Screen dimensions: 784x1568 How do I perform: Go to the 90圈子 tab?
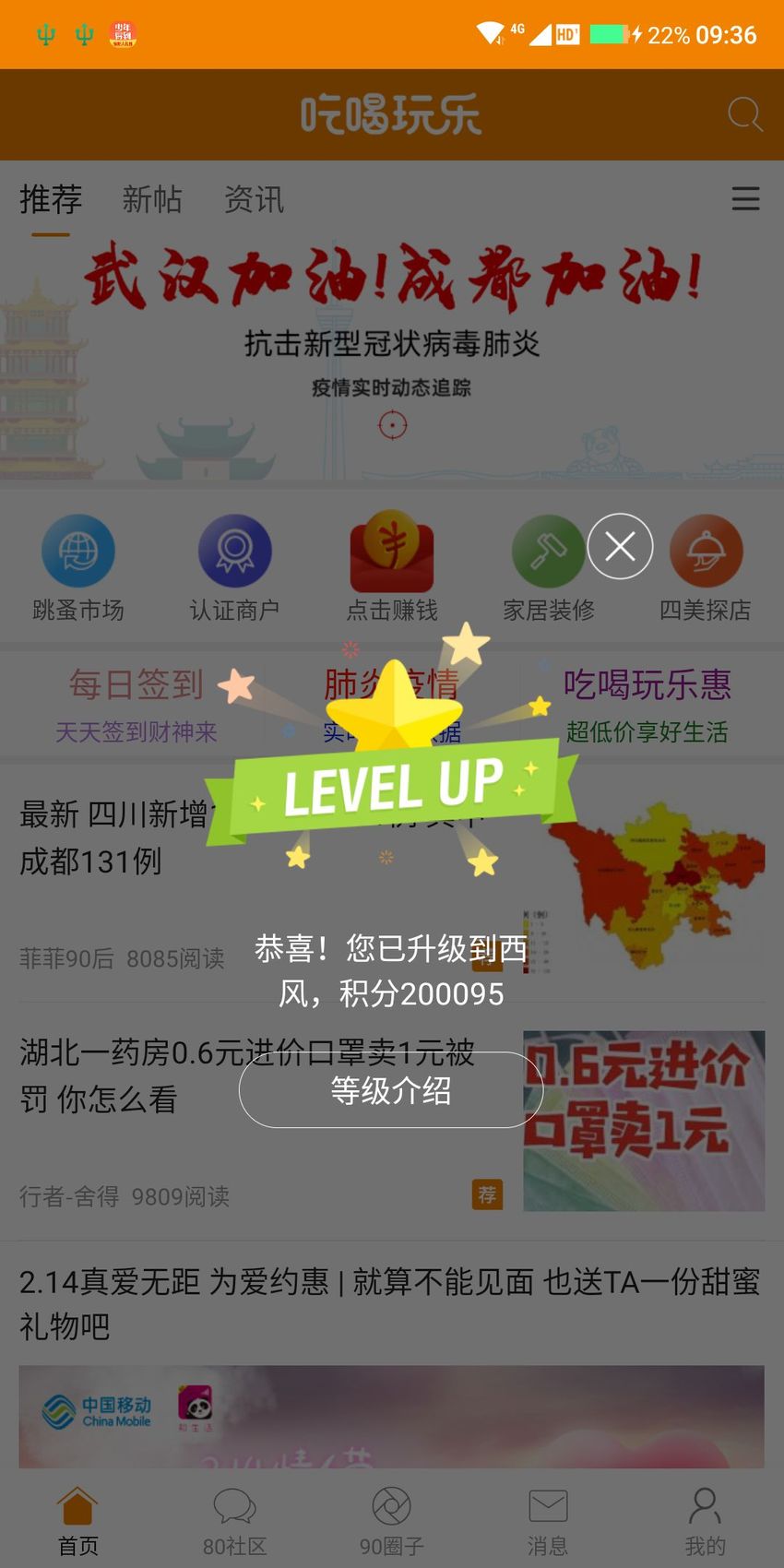[392, 1522]
